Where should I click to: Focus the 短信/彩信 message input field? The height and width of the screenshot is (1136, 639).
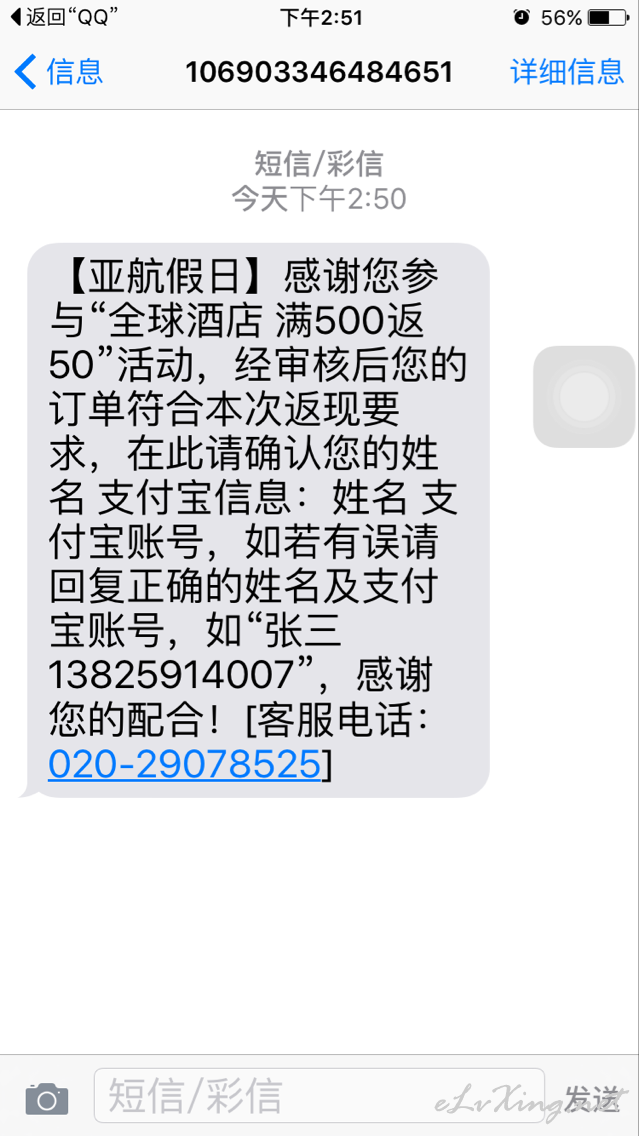(x=320, y=1095)
